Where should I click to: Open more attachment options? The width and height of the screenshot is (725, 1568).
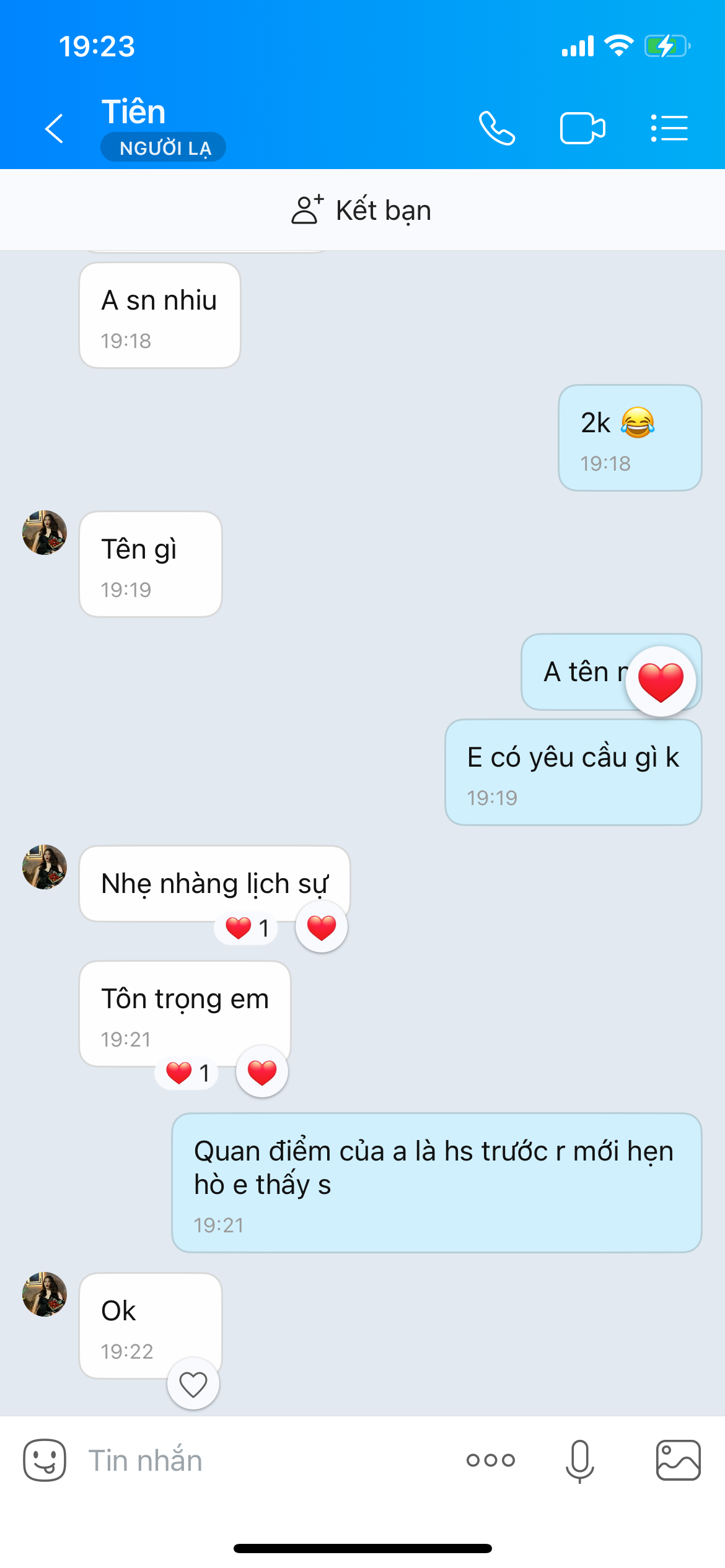point(491,1460)
